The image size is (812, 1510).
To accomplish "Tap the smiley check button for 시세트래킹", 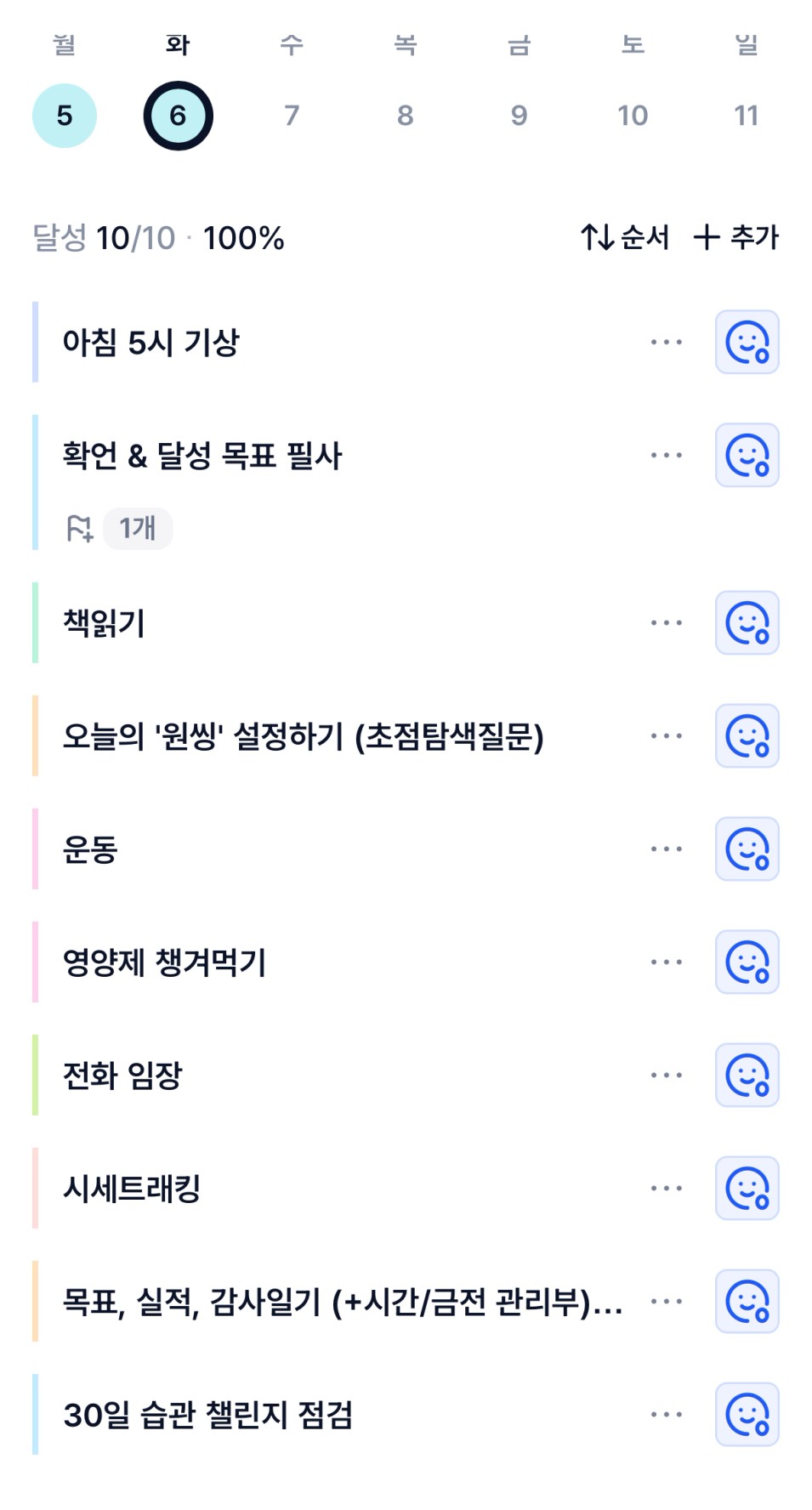I will (x=747, y=1188).
